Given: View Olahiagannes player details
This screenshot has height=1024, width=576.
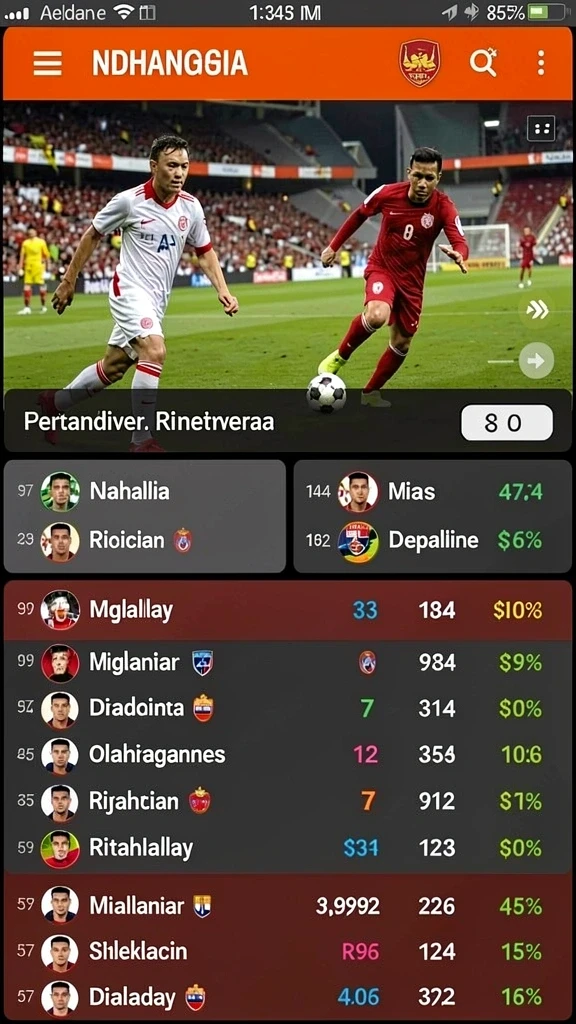Looking at the screenshot, I should coord(288,755).
